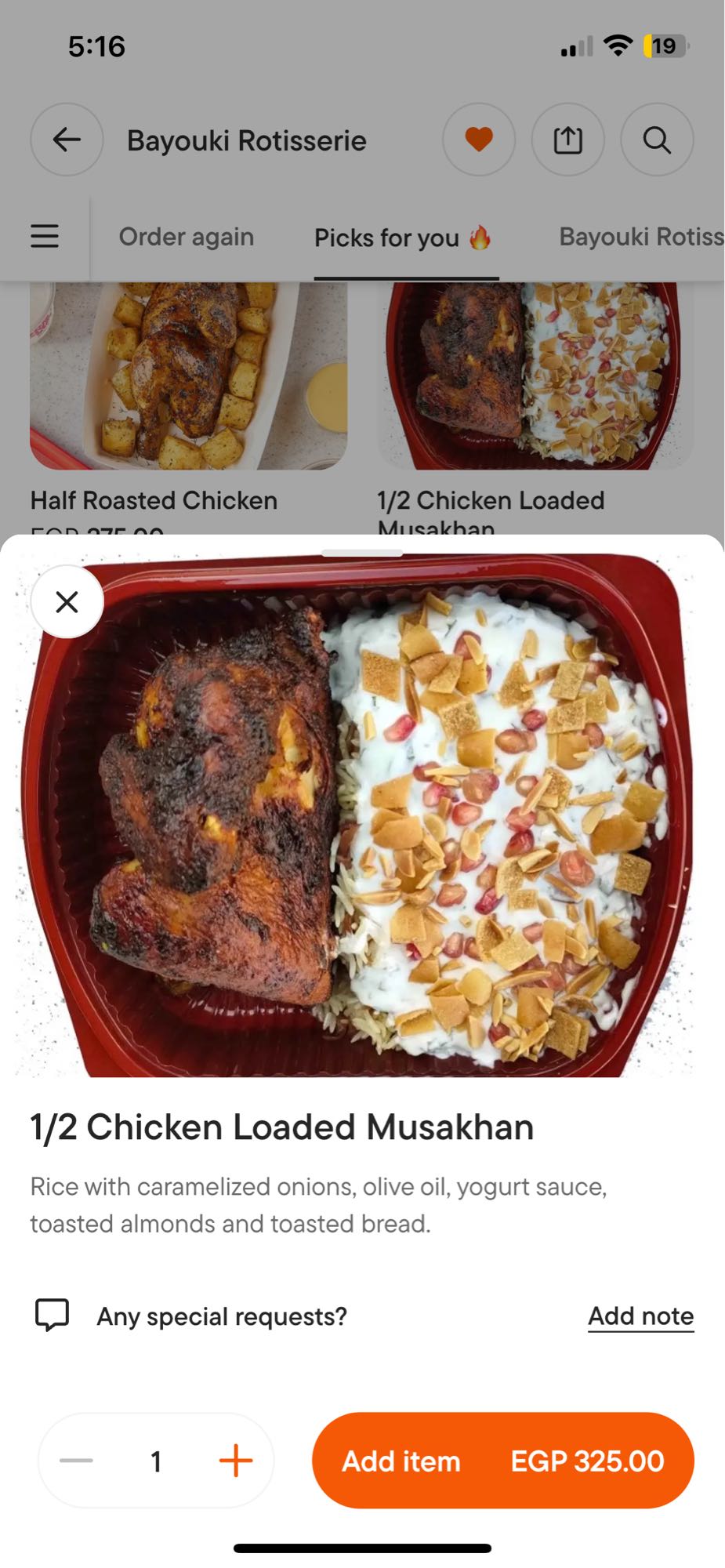The image size is (725, 1568).
Task: Dismiss the dish details with the X
Action: 67,602
